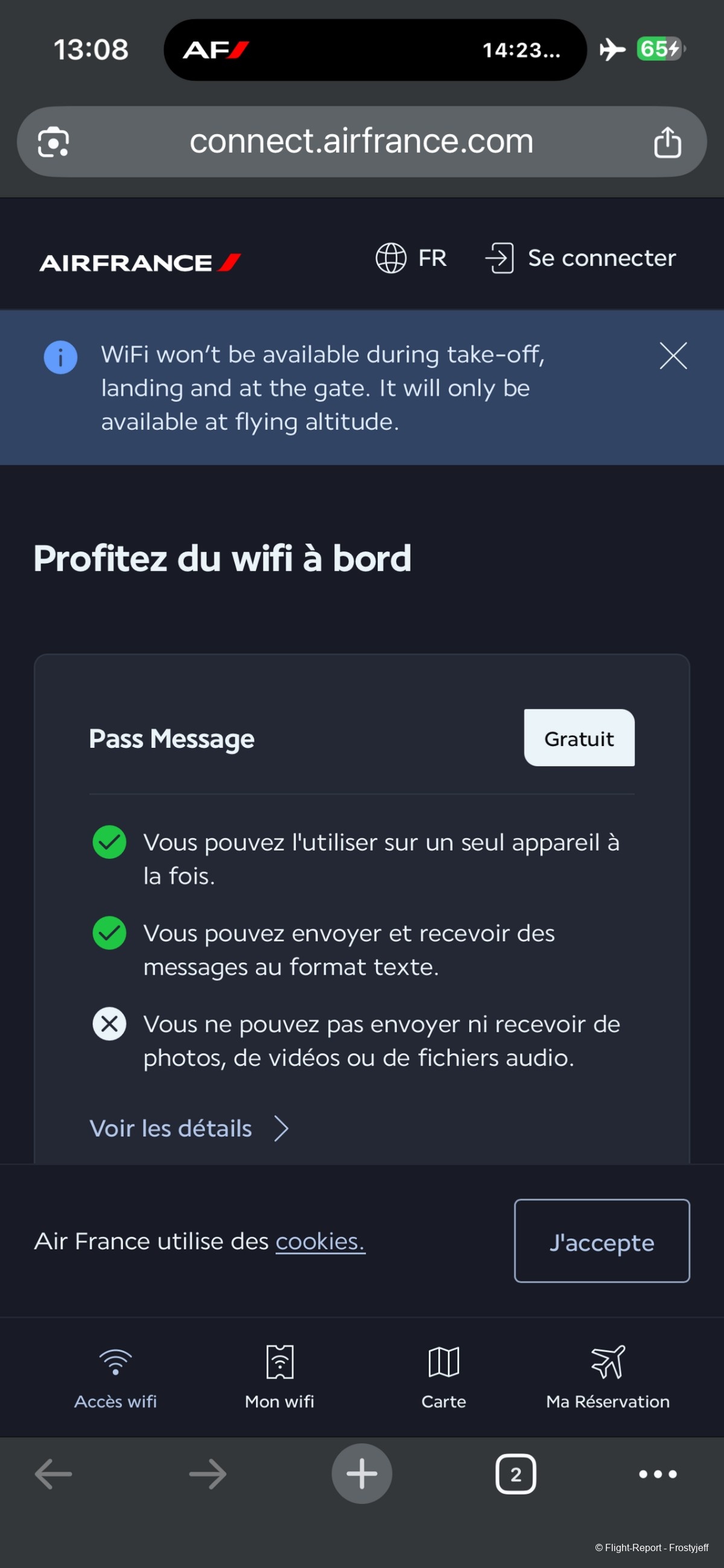Go forward in the browser
Image resolution: width=724 pixels, height=1568 pixels.
point(208,1474)
